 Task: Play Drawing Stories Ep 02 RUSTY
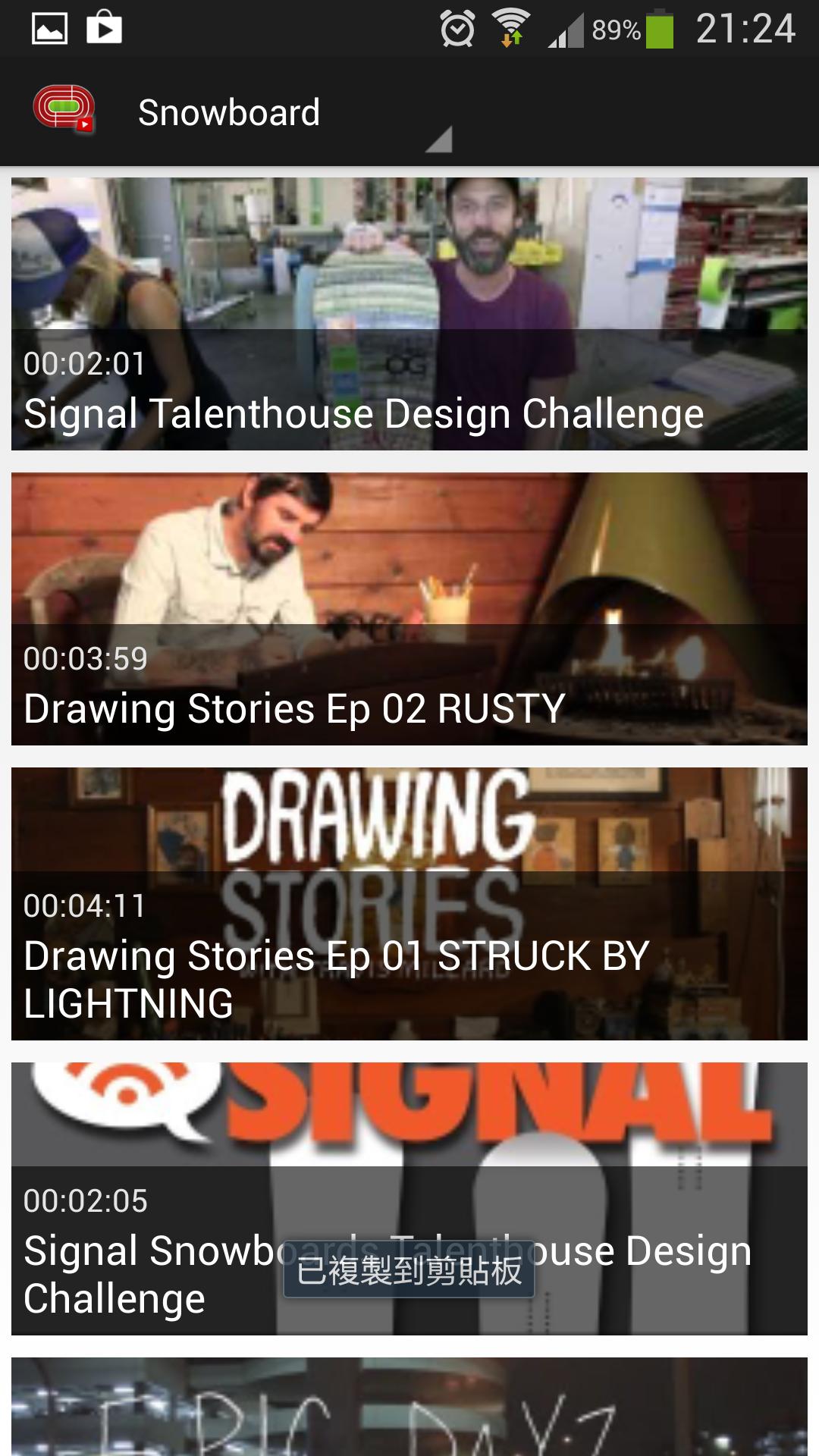pos(409,608)
